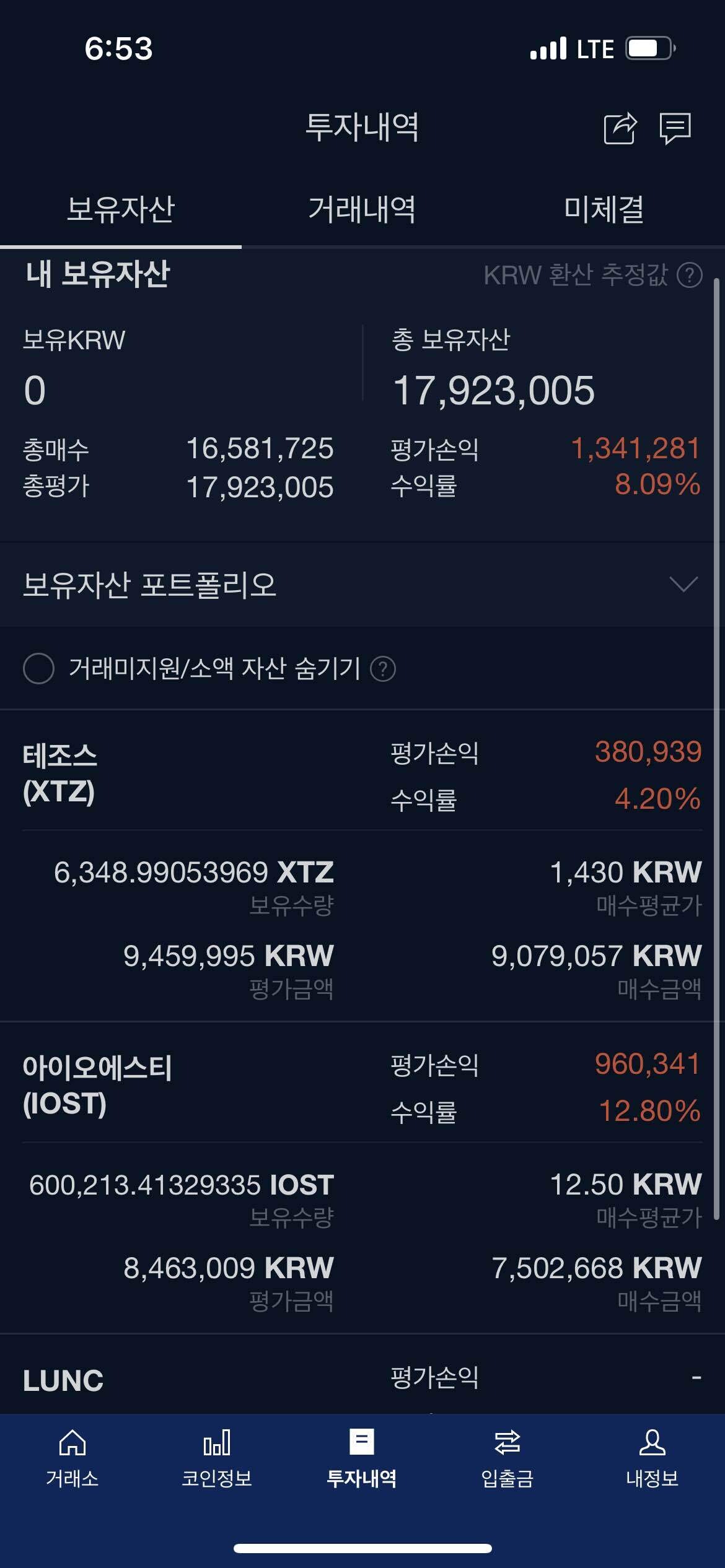Switch to the 미체결 tab
725x1568 pixels.
tap(604, 209)
